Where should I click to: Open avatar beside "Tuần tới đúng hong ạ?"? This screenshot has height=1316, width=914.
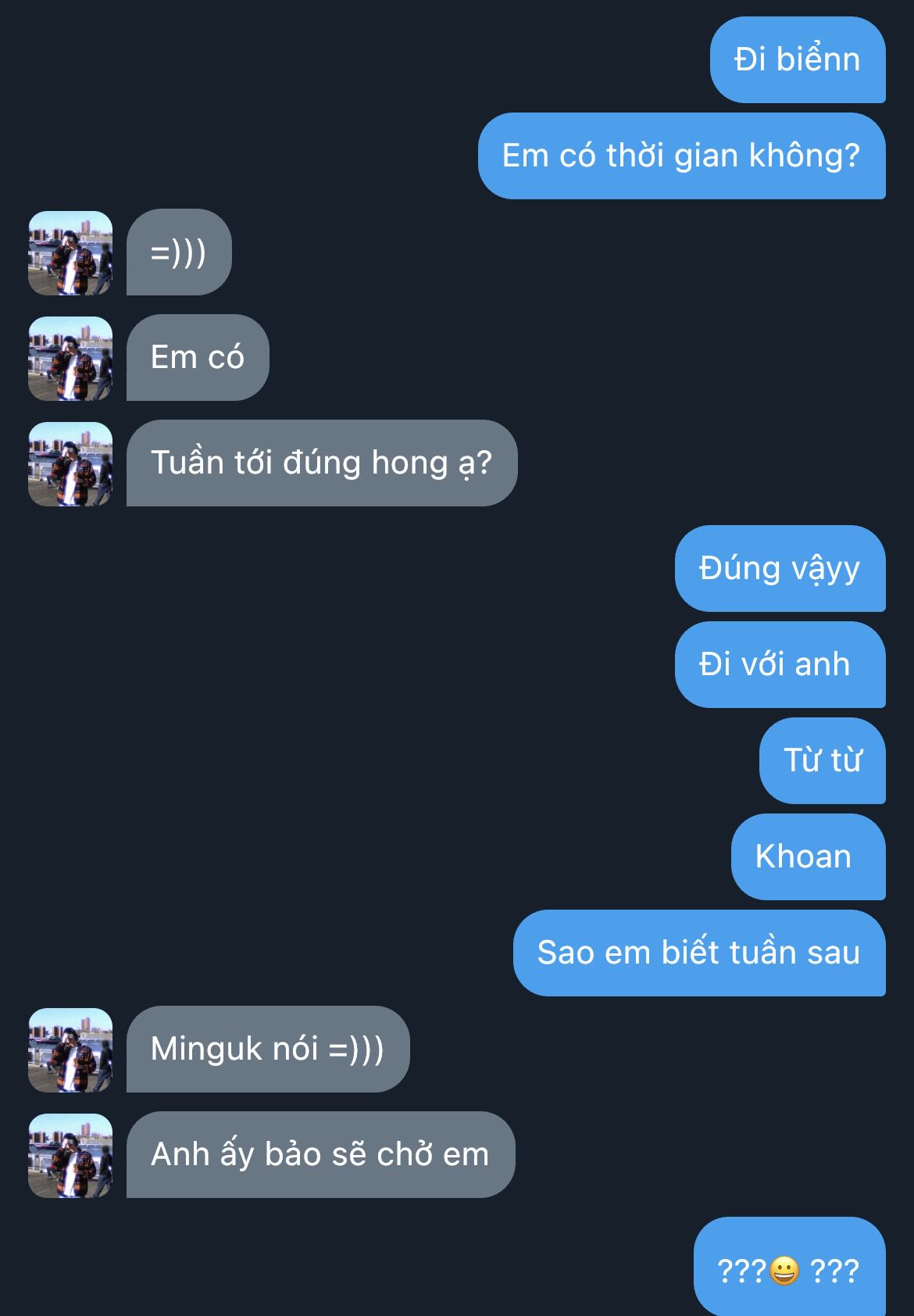(70, 464)
